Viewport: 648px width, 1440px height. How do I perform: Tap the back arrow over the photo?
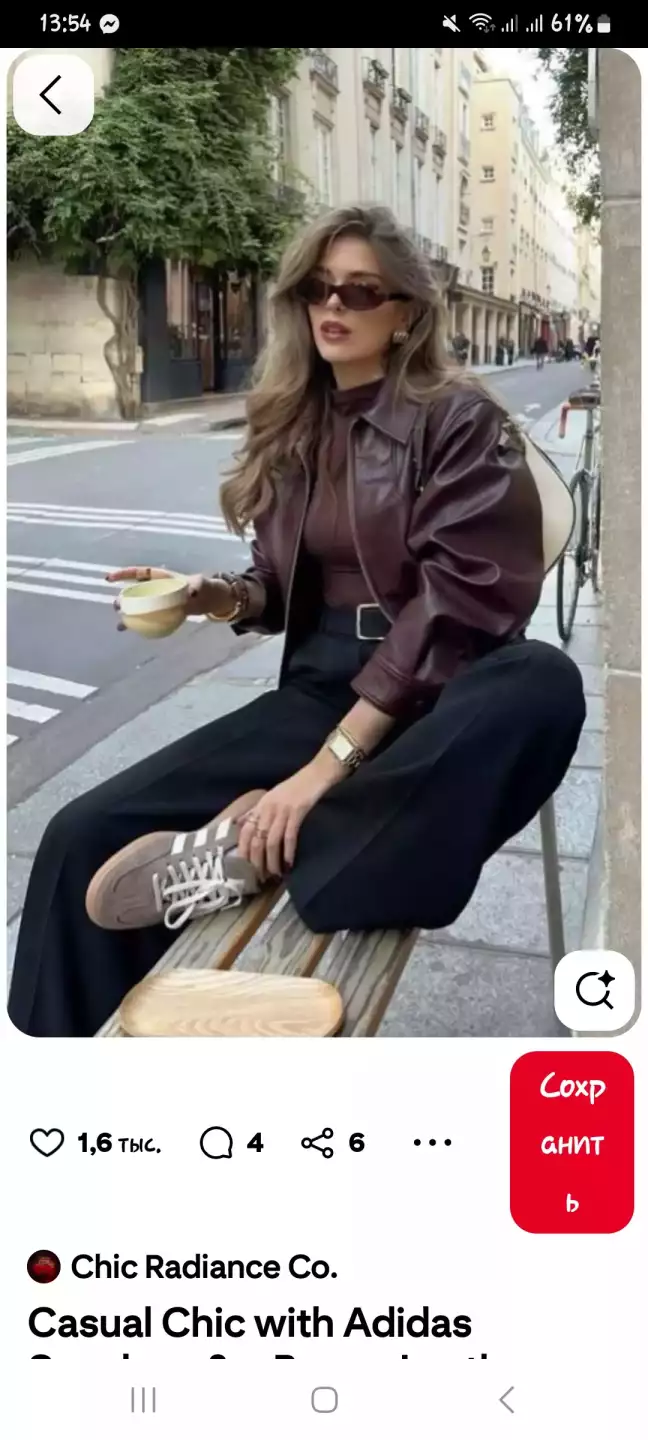click(52, 95)
